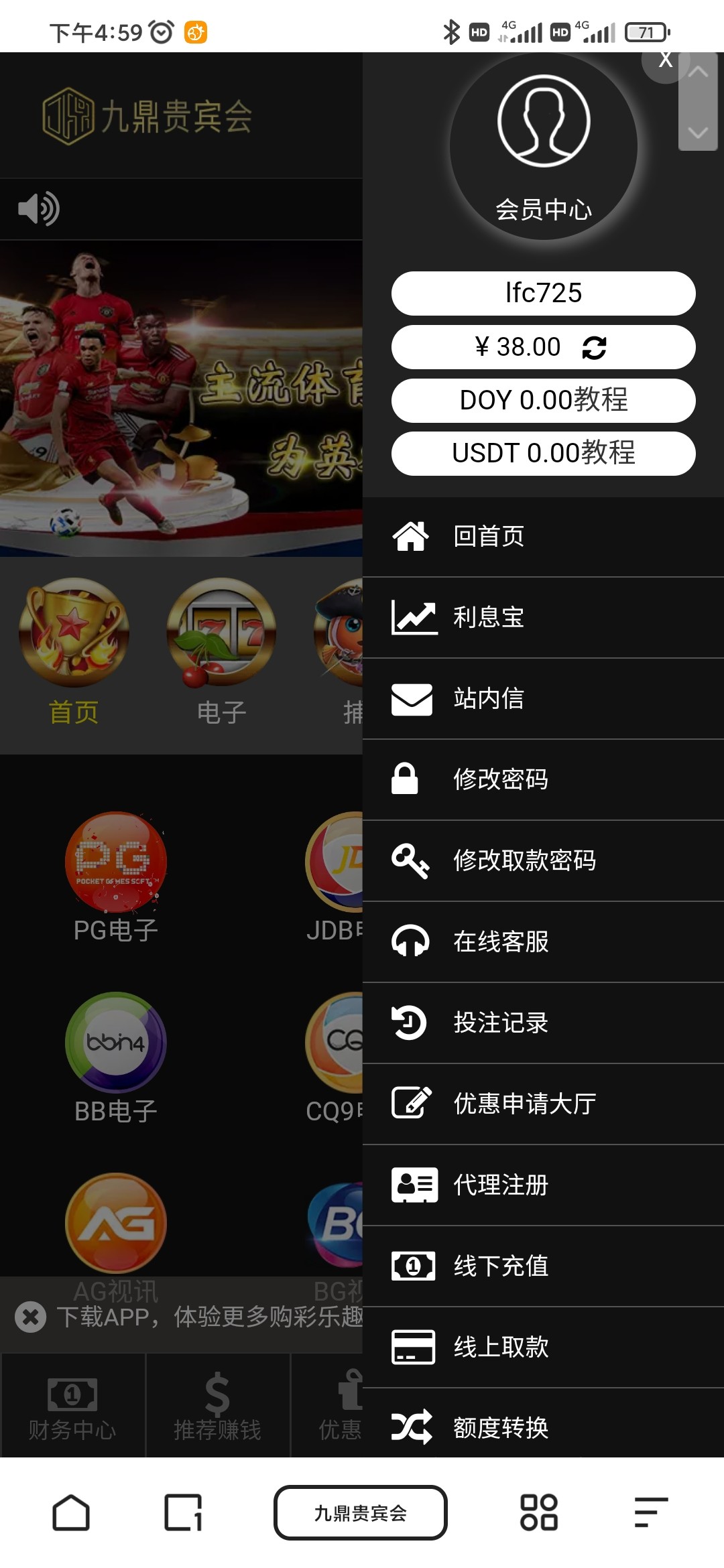
Task: Open the USDT 0.00教程 button
Action: click(x=544, y=453)
